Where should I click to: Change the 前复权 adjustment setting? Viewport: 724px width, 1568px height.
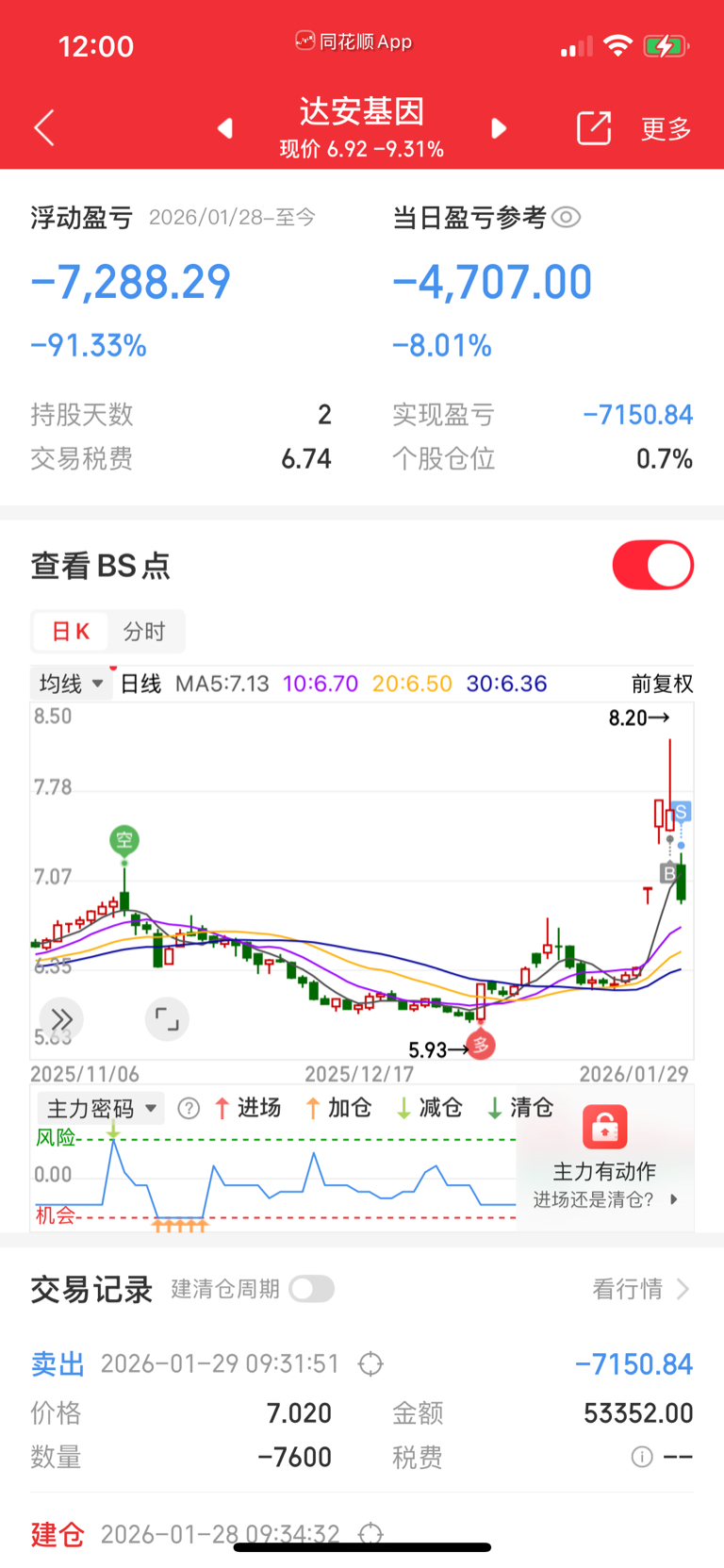pyautogui.click(x=662, y=684)
